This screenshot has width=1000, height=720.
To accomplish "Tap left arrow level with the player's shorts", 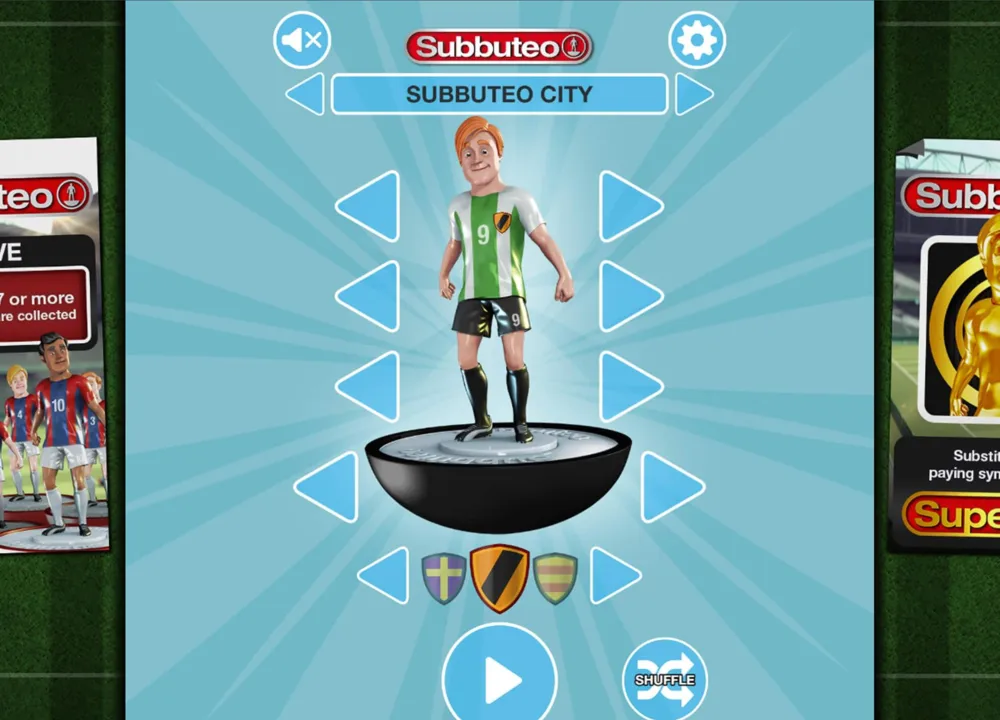I will coord(370,297).
